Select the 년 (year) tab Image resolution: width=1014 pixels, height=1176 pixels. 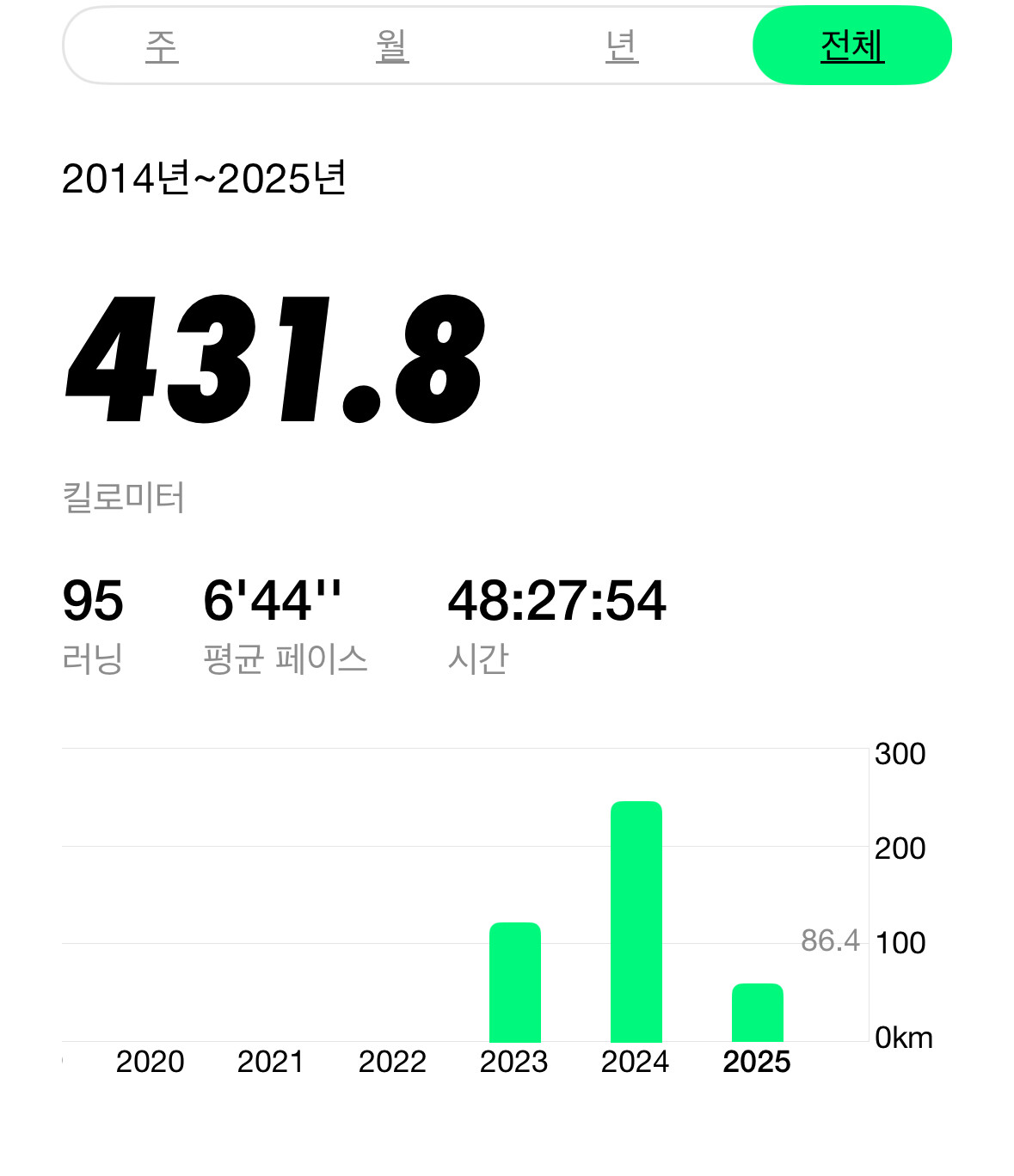pyautogui.click(x=622, y=46)
